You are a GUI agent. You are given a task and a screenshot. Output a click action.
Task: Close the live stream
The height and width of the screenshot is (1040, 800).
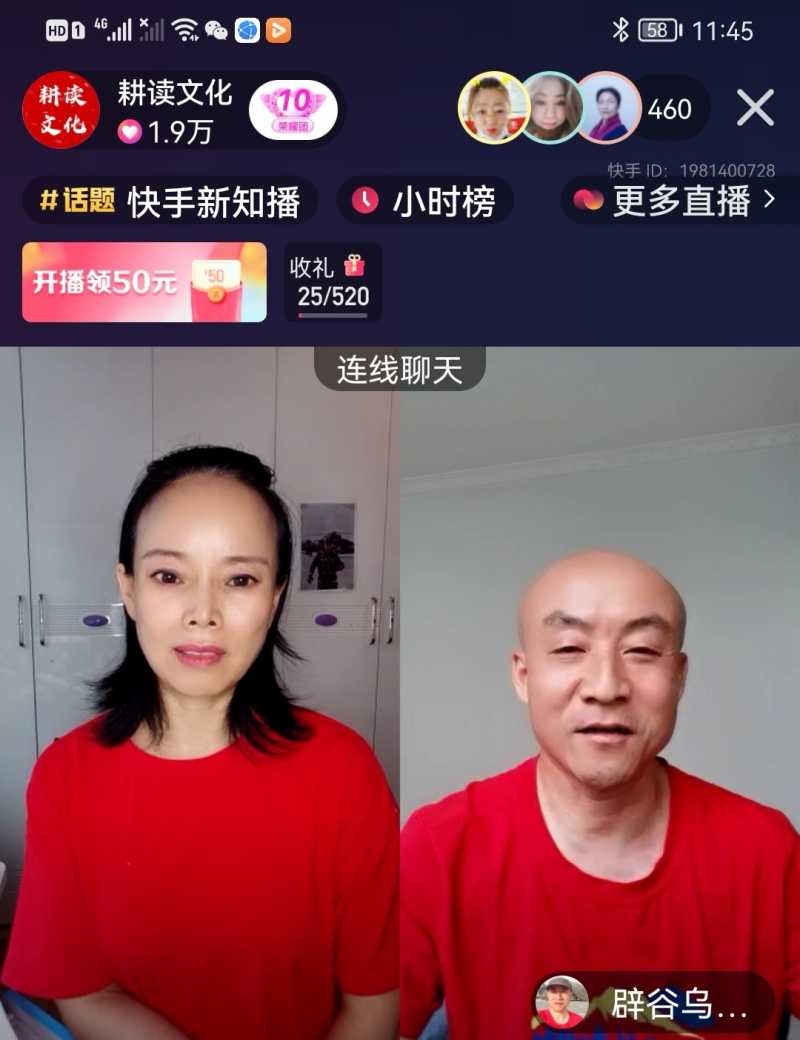(755, 108)
